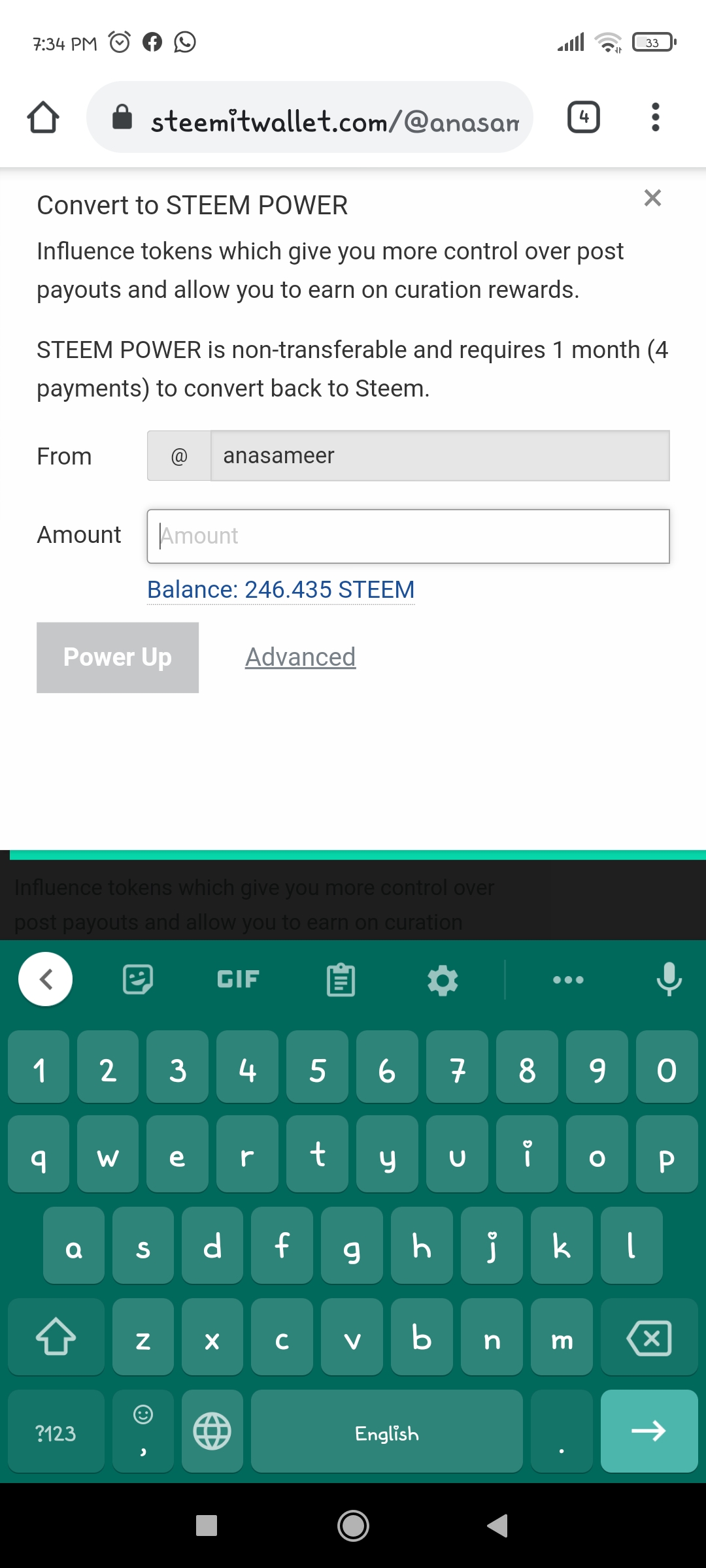
Task: Tap the Power Up button
Action: [118, 657]
